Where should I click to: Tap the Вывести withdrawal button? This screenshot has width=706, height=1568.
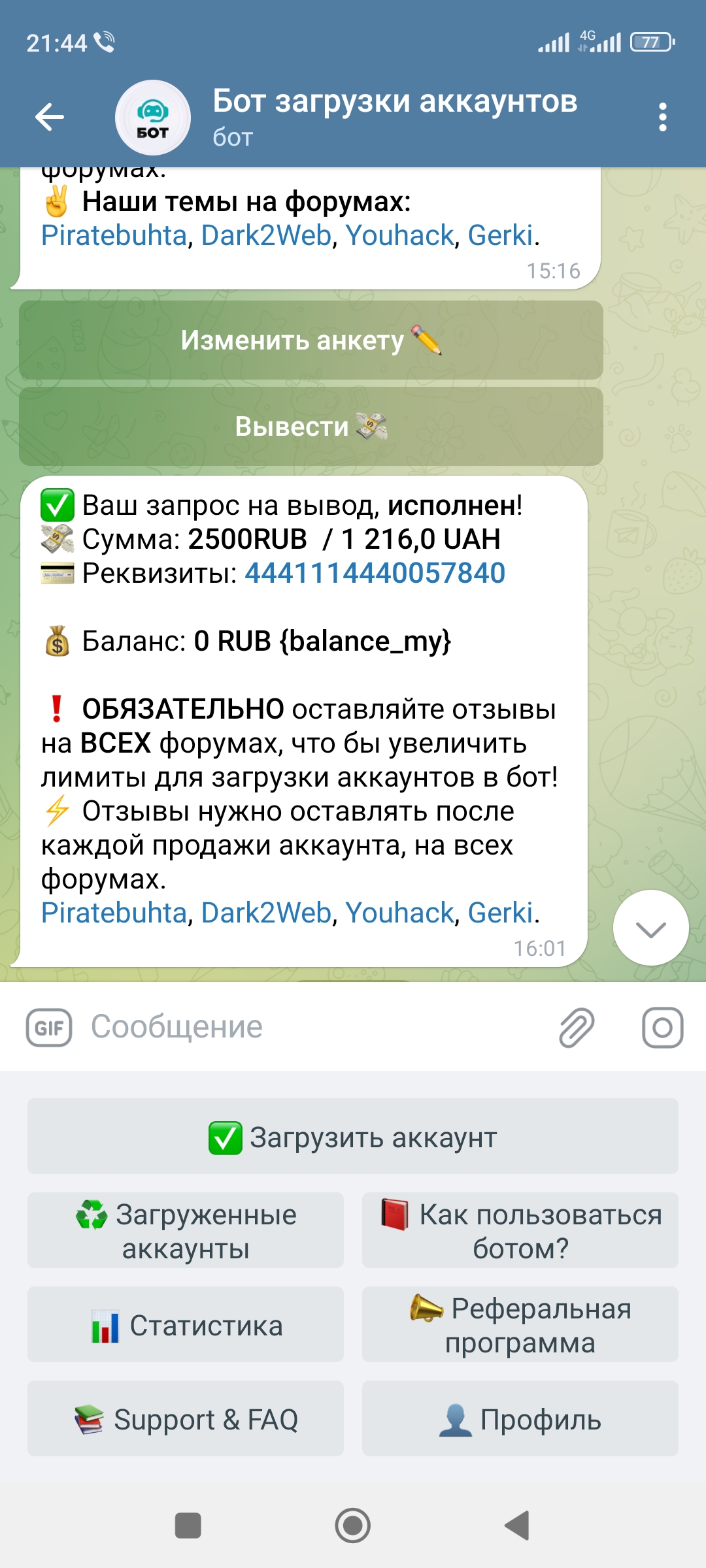311,427
